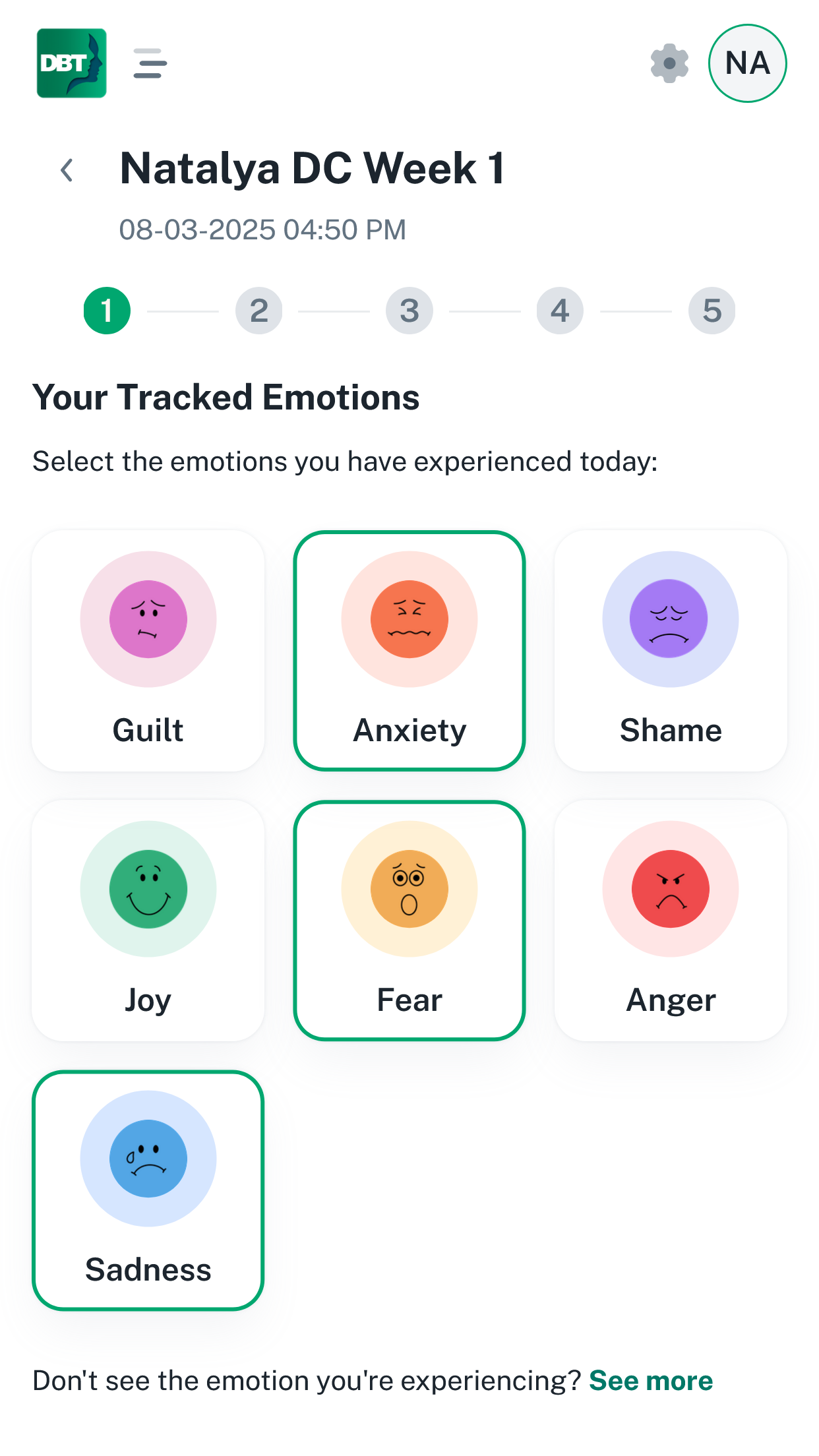819x1456 pixels.
Task: Jump to step 4
Action: tap(560, 311)
